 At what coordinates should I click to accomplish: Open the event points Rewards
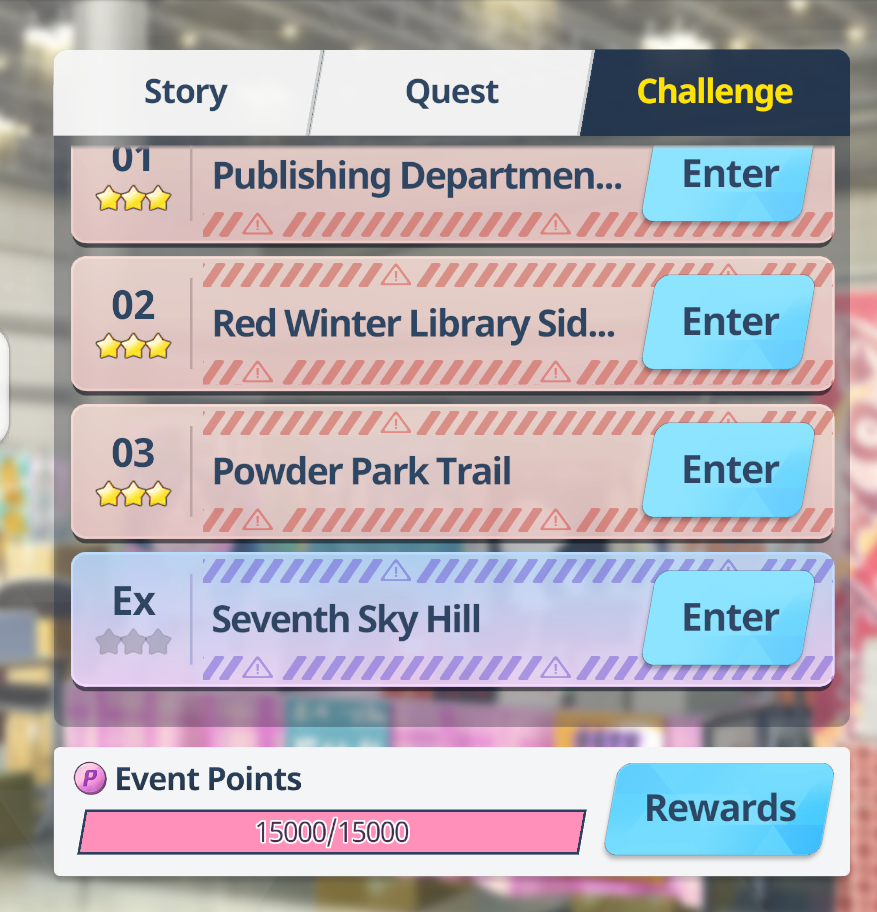pos(720,808)
